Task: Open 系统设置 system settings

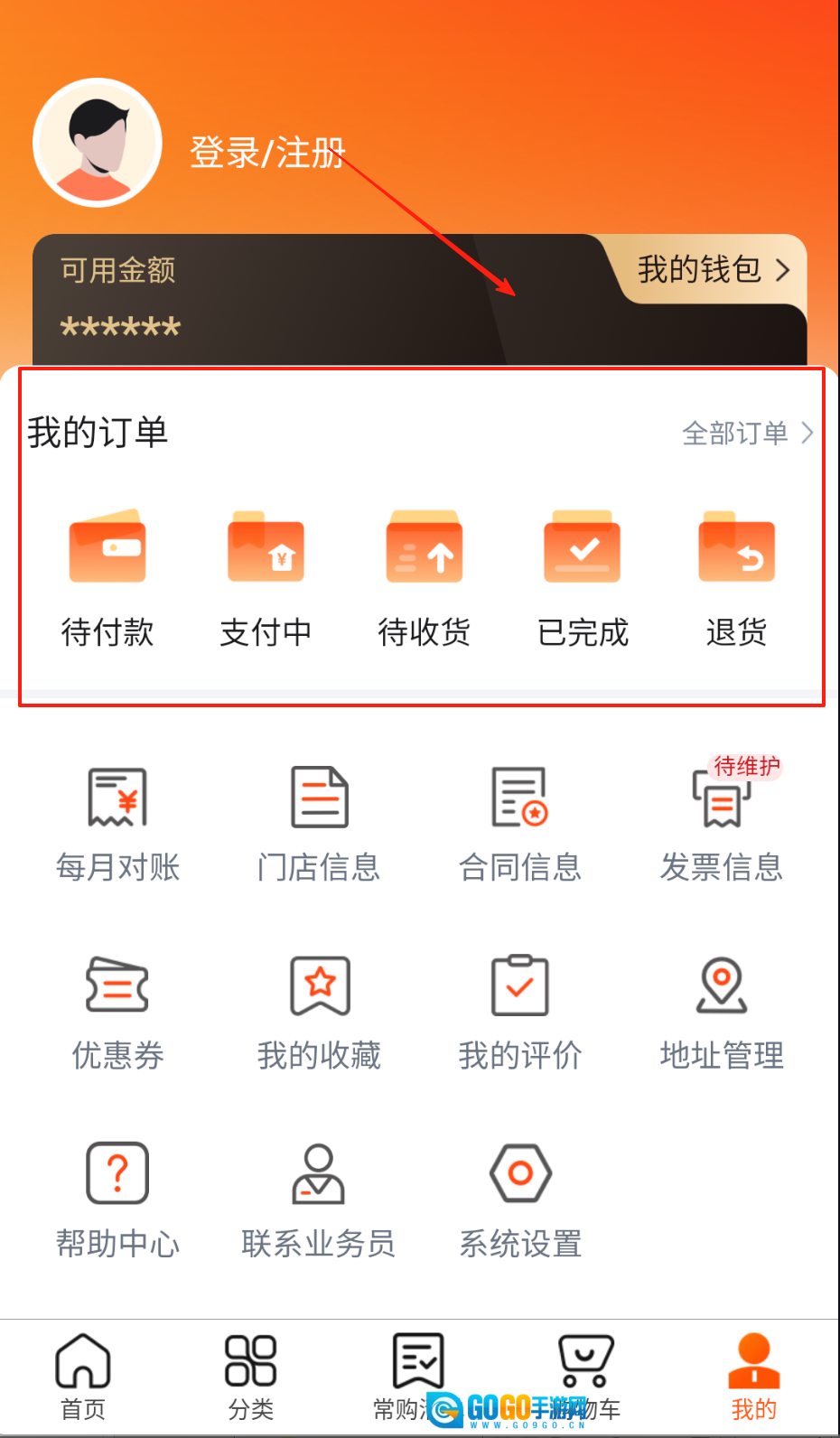Action: [520, 1200]
